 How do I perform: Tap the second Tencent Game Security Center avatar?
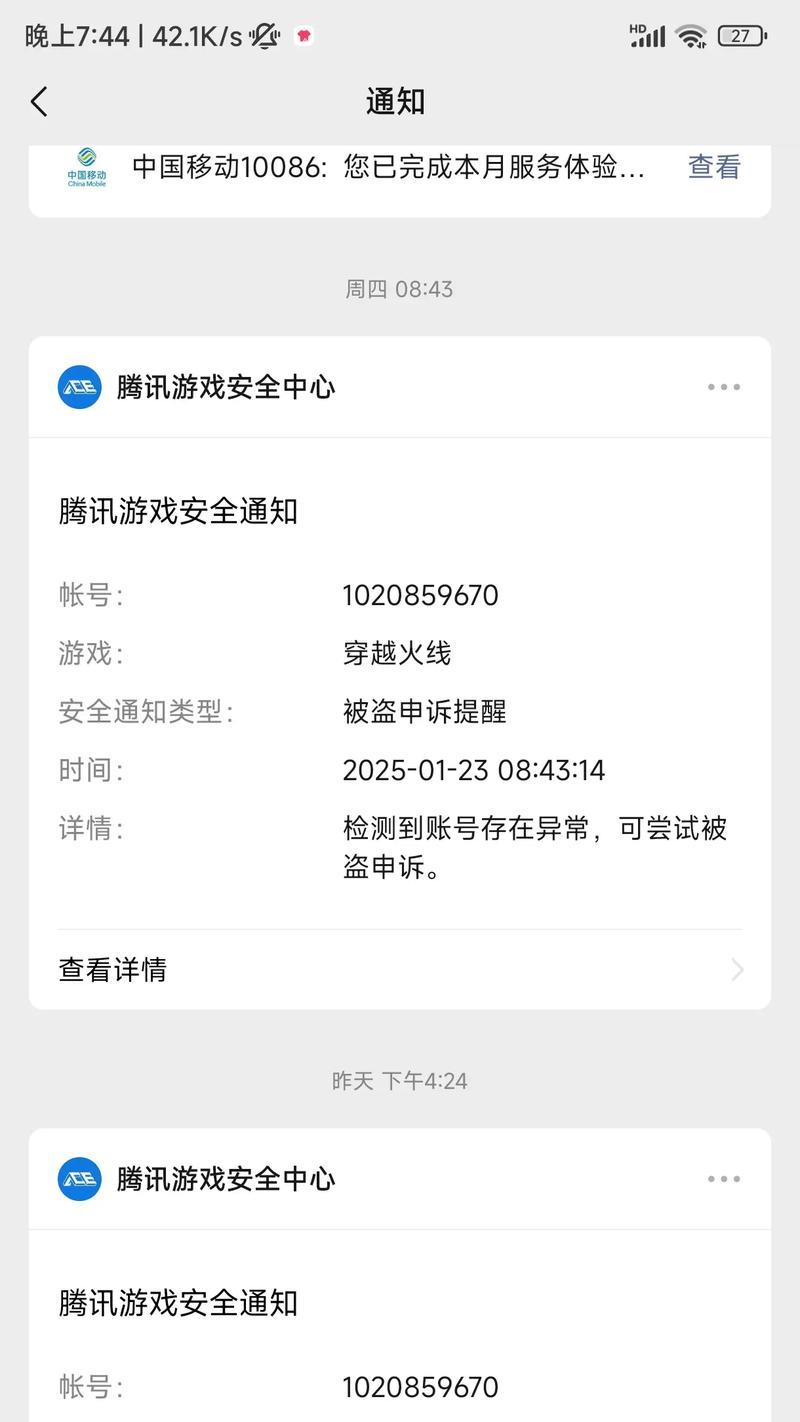(79, 1179)
